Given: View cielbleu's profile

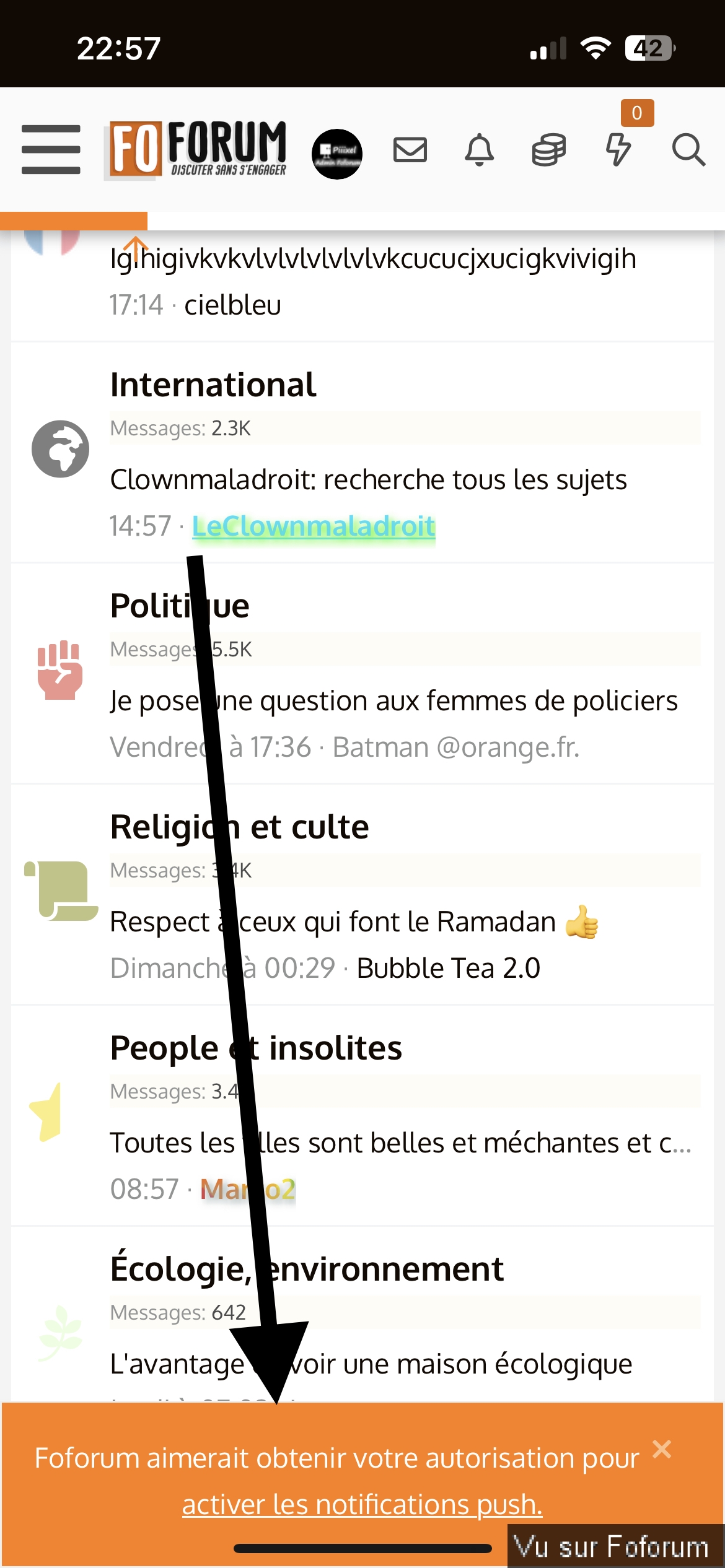Looking at the screenshot, I should pos(232,305).
